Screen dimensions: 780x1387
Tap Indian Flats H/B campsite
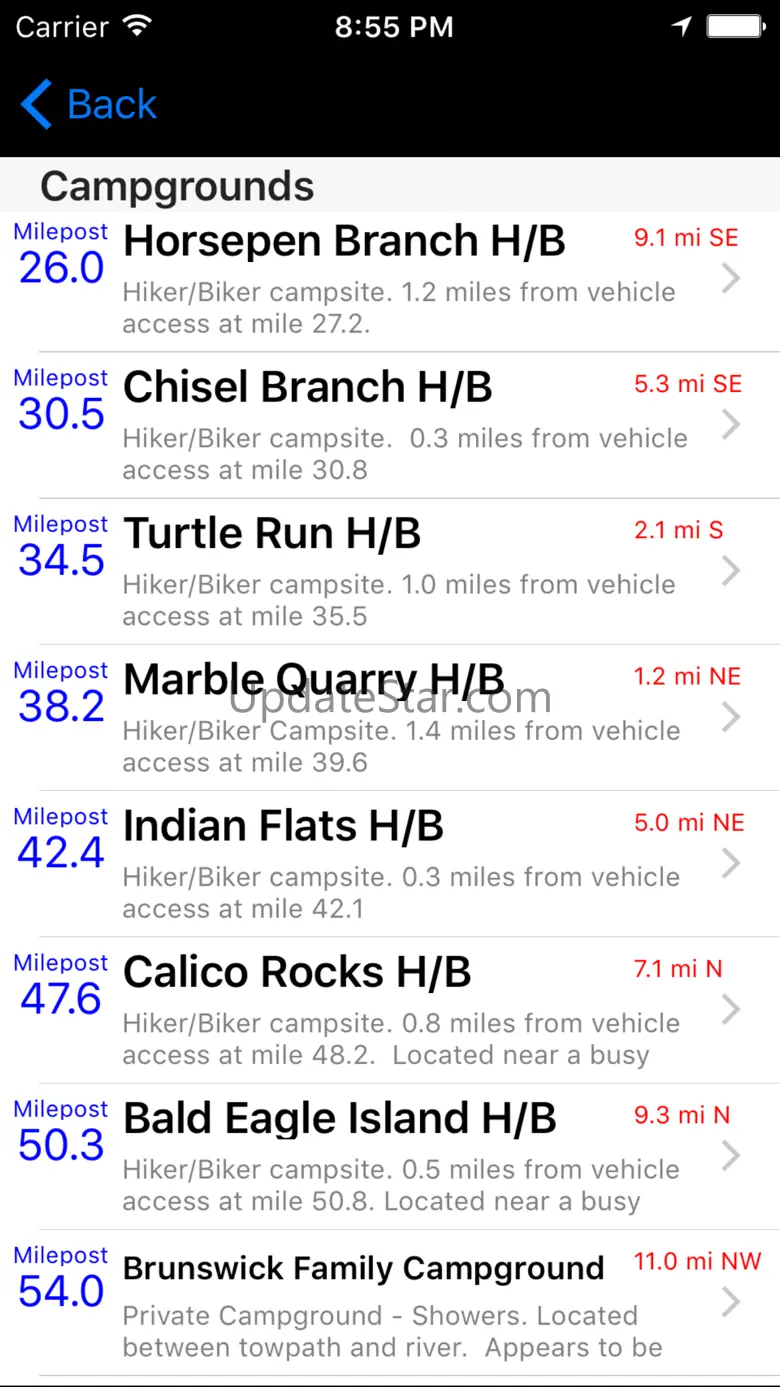click(390, 863)
